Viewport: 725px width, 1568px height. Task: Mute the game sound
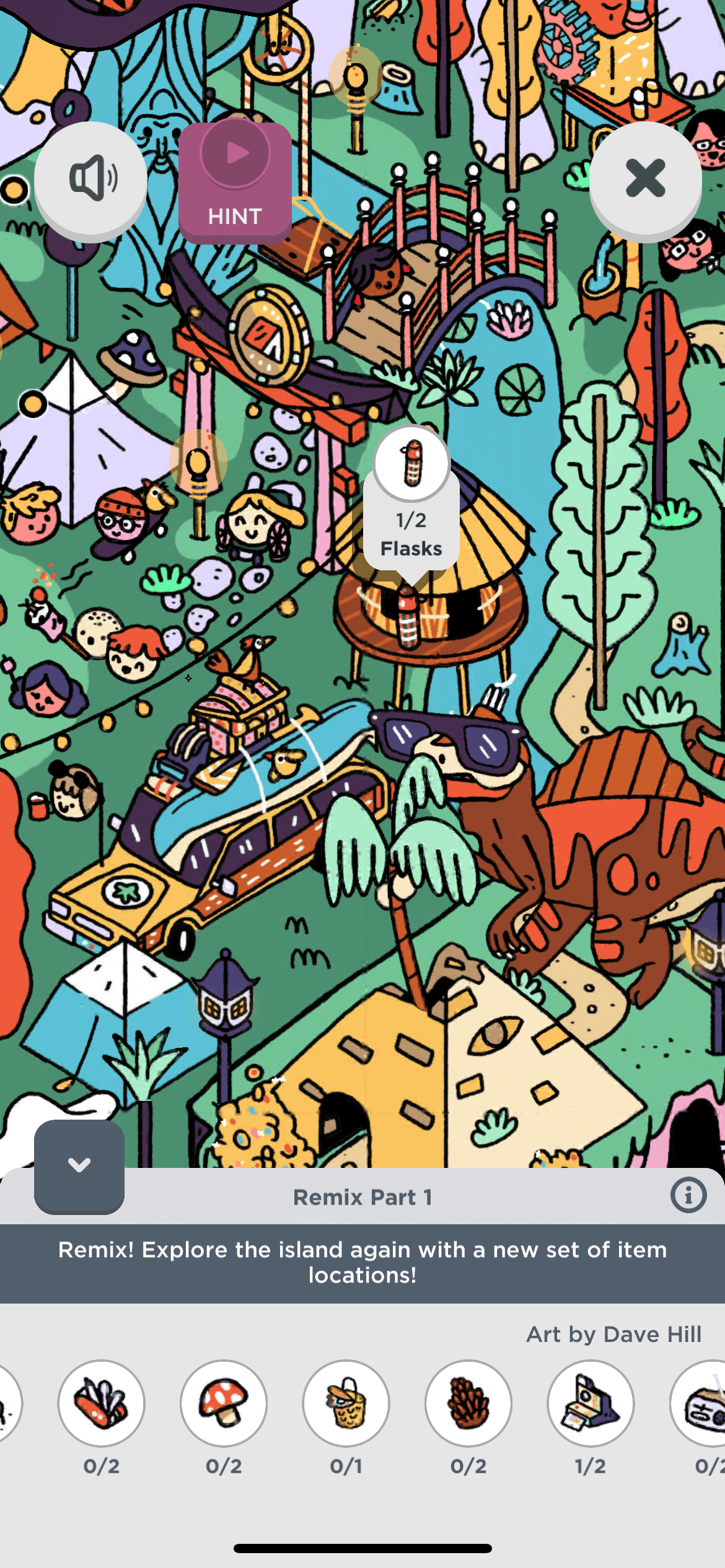tap(90, 179)
